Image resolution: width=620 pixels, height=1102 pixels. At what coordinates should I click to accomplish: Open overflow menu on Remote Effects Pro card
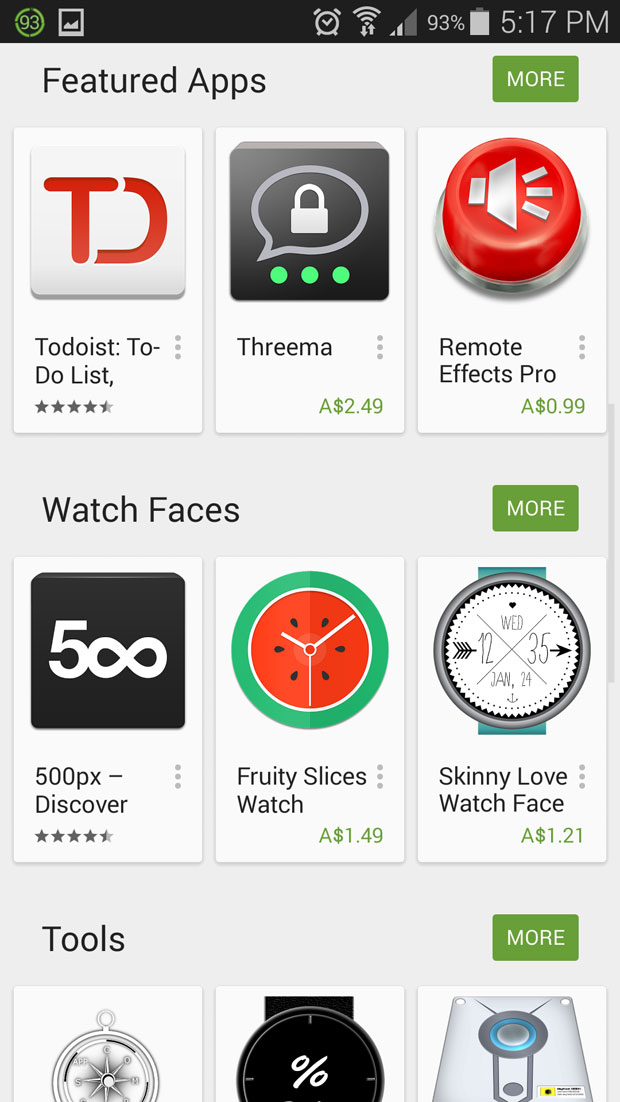tap(582, 347)
